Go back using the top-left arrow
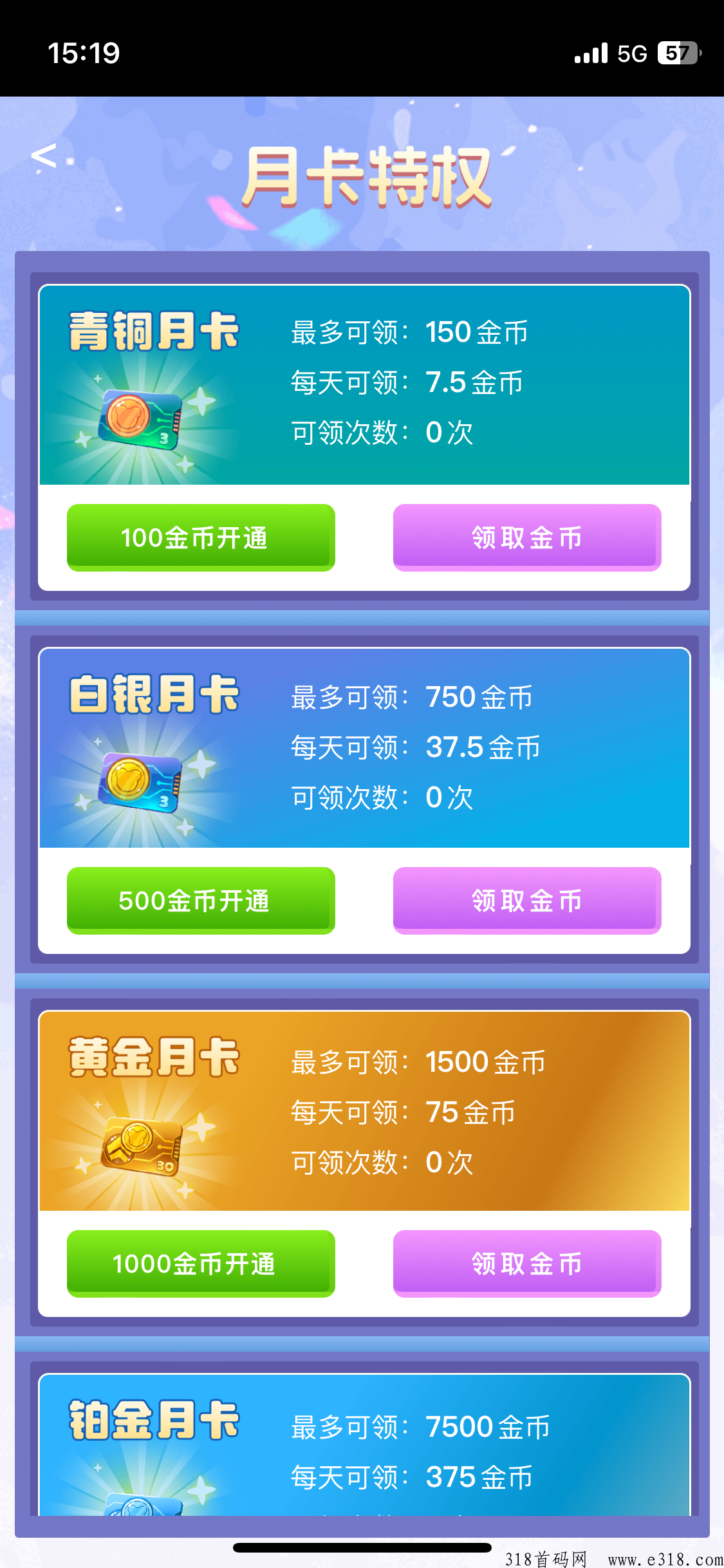The width and height of the screenshot is (724, 1568). tap(44, 156)
